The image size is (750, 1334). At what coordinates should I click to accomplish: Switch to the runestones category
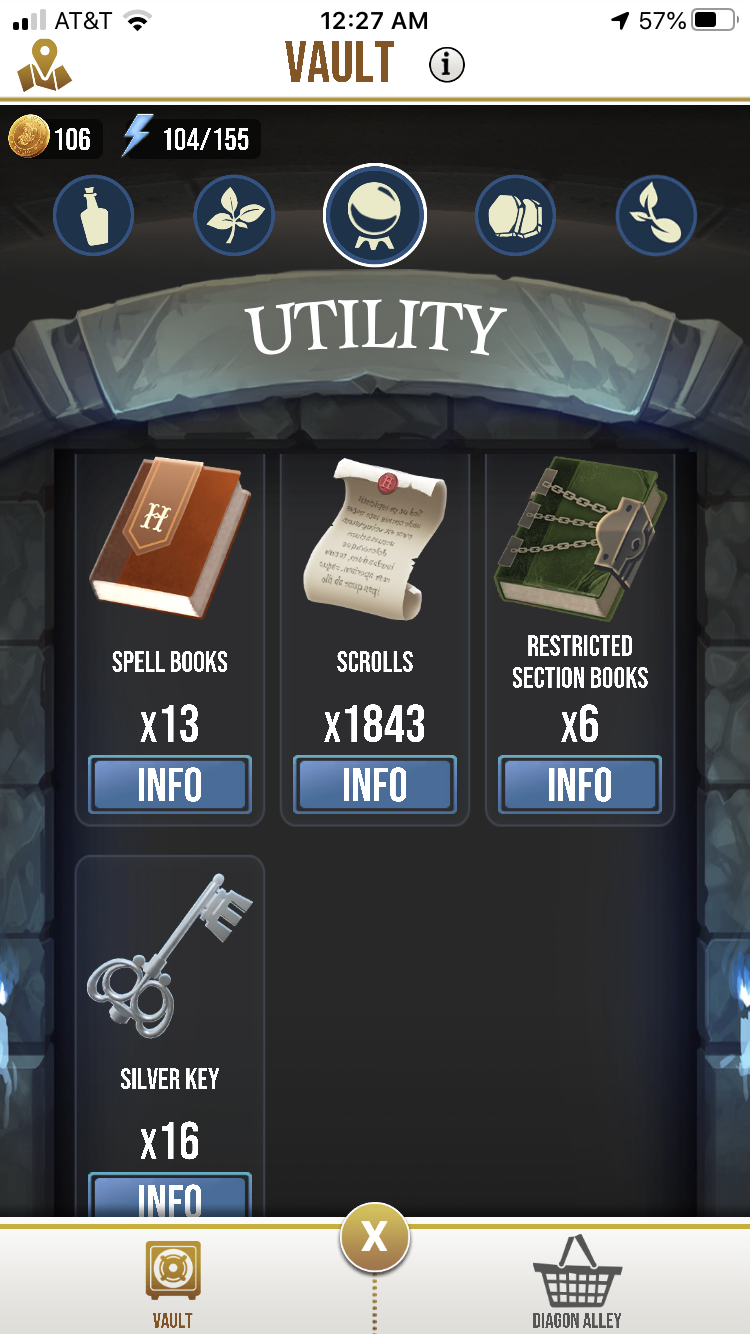(515, 215)
